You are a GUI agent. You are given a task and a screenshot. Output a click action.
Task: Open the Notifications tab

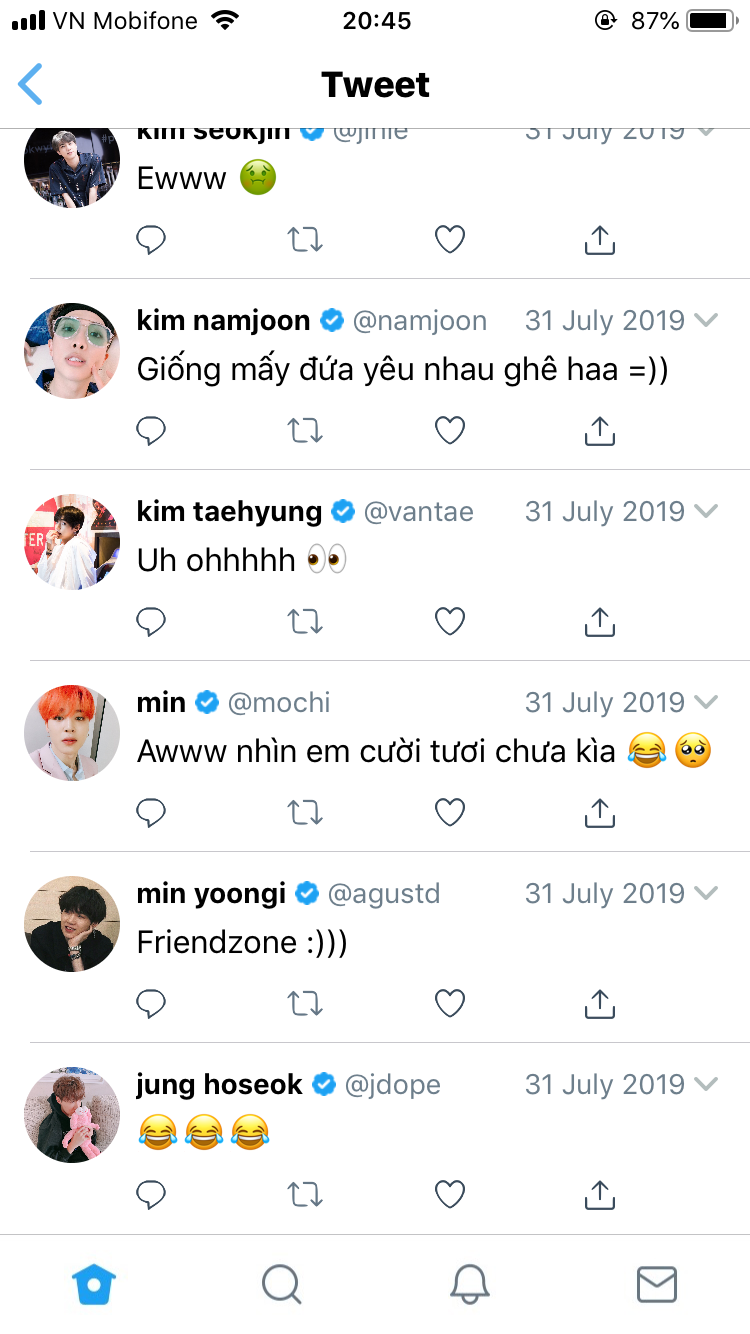(x=469, y=1284)
